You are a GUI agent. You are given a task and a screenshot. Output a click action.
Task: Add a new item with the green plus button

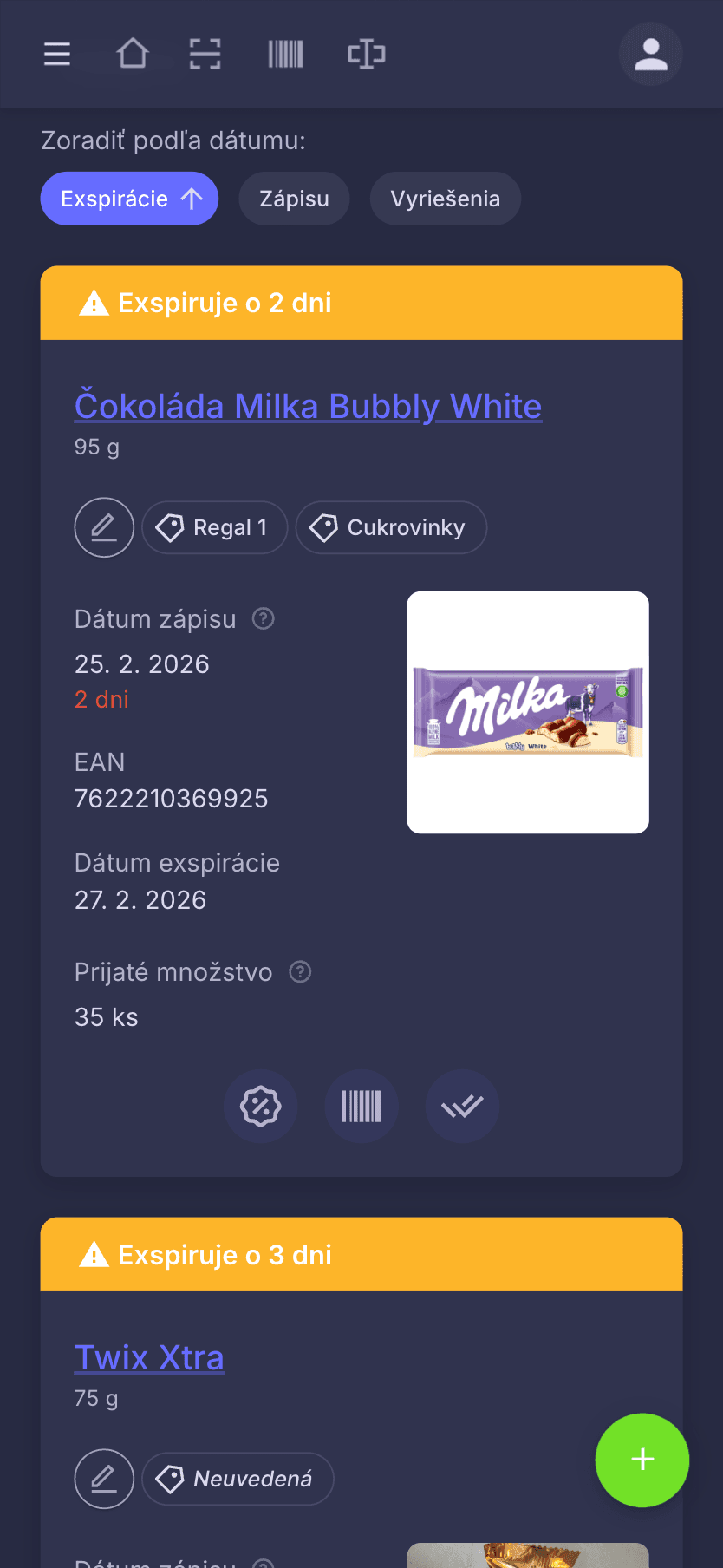click(x=642, y=1460)
